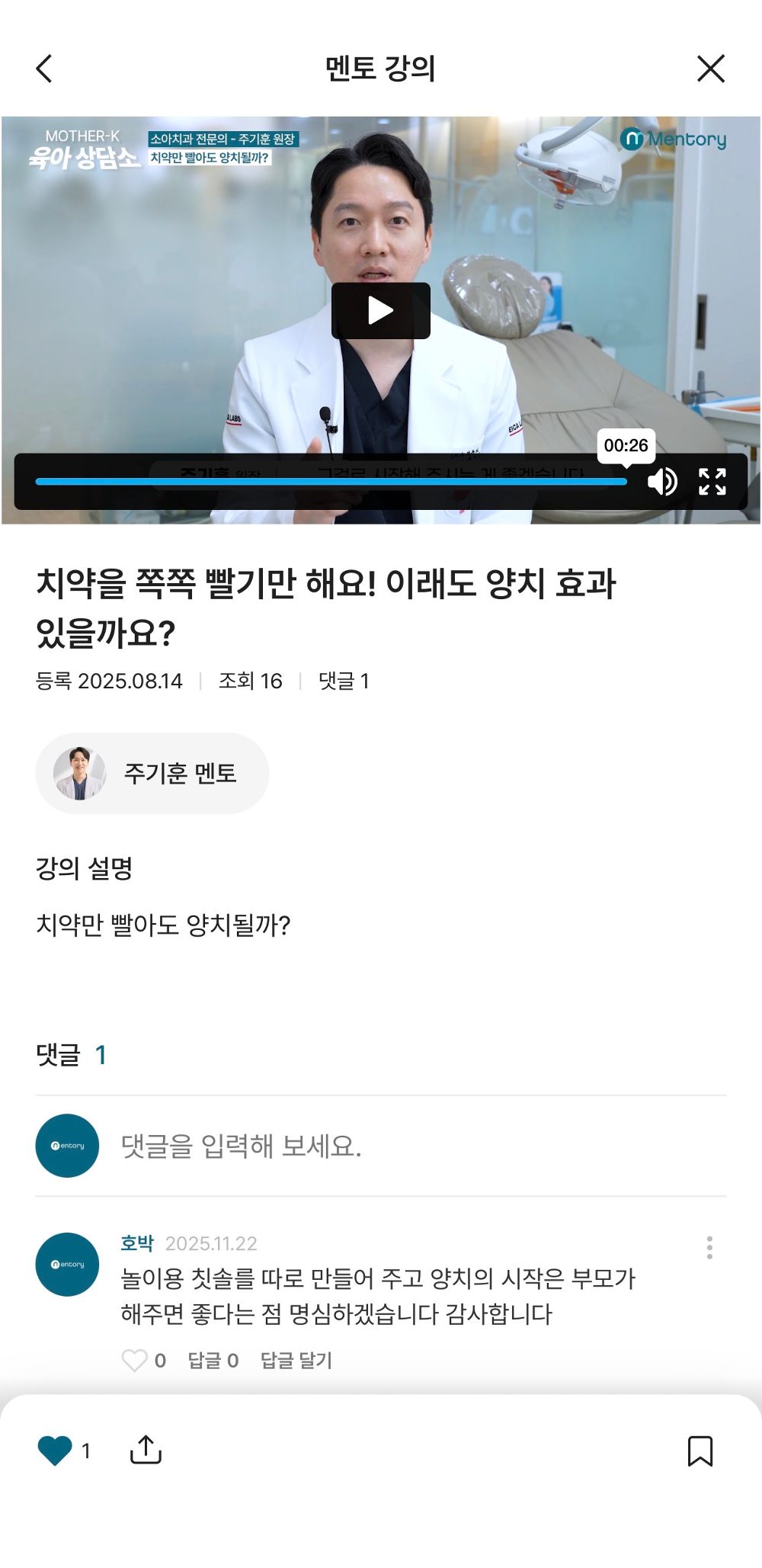
Task: Click the Mentory logo in the video
Action: [x=676, y=139]
